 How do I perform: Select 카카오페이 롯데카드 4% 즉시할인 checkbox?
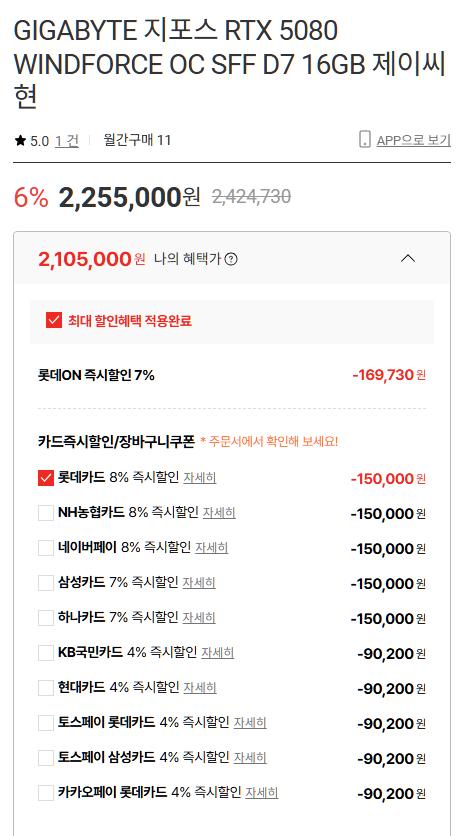click(46, 793)
